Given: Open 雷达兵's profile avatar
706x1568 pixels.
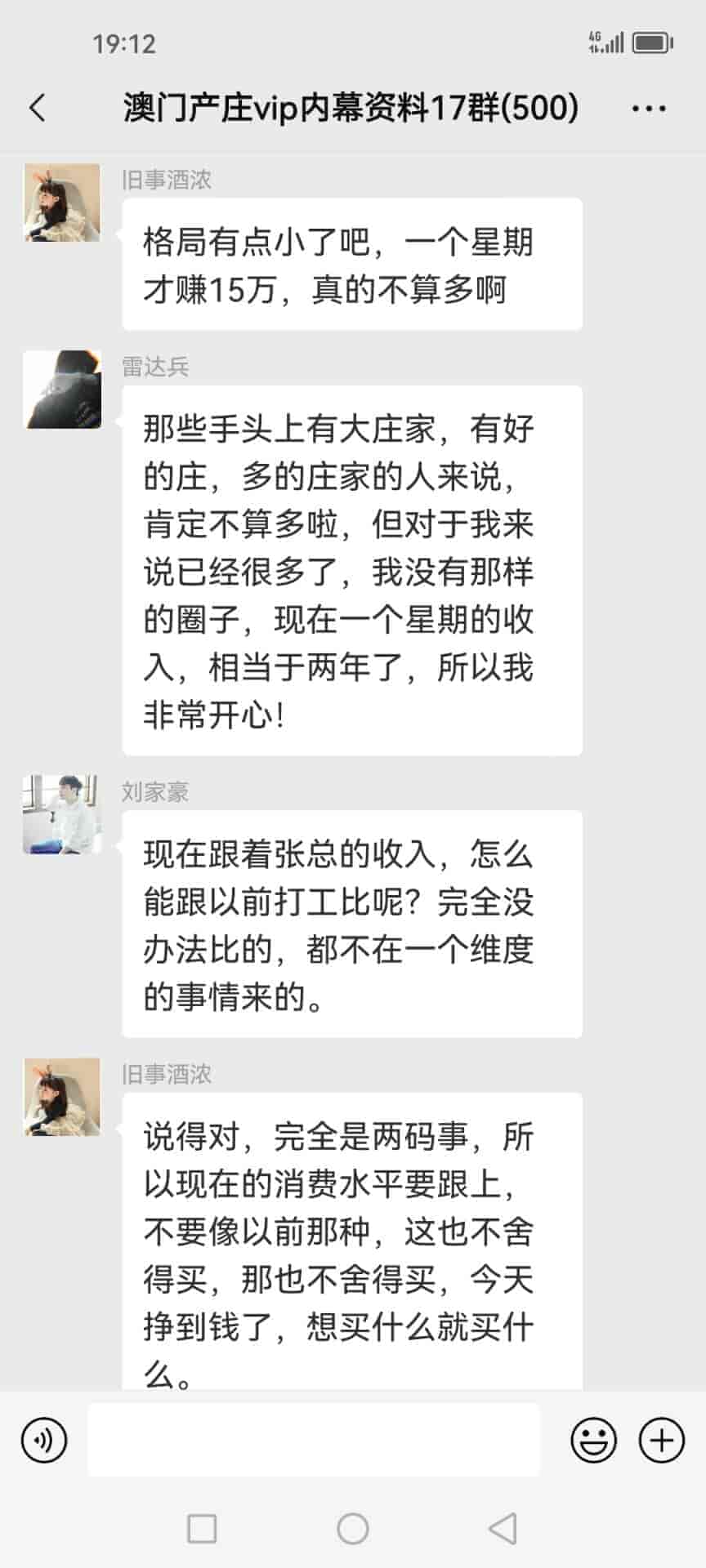Looking at the screenshot, I should coord(62,390).
